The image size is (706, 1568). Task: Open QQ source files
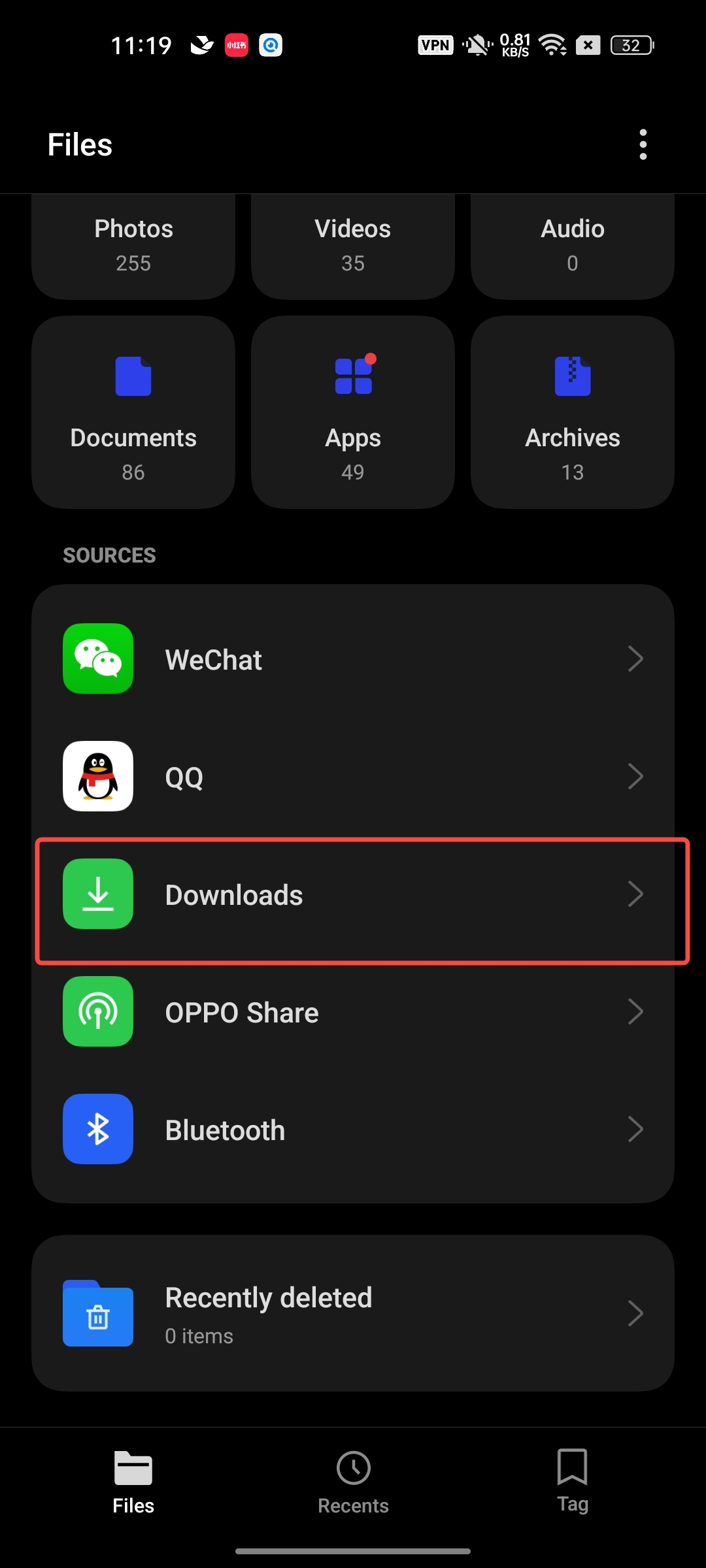353,777
